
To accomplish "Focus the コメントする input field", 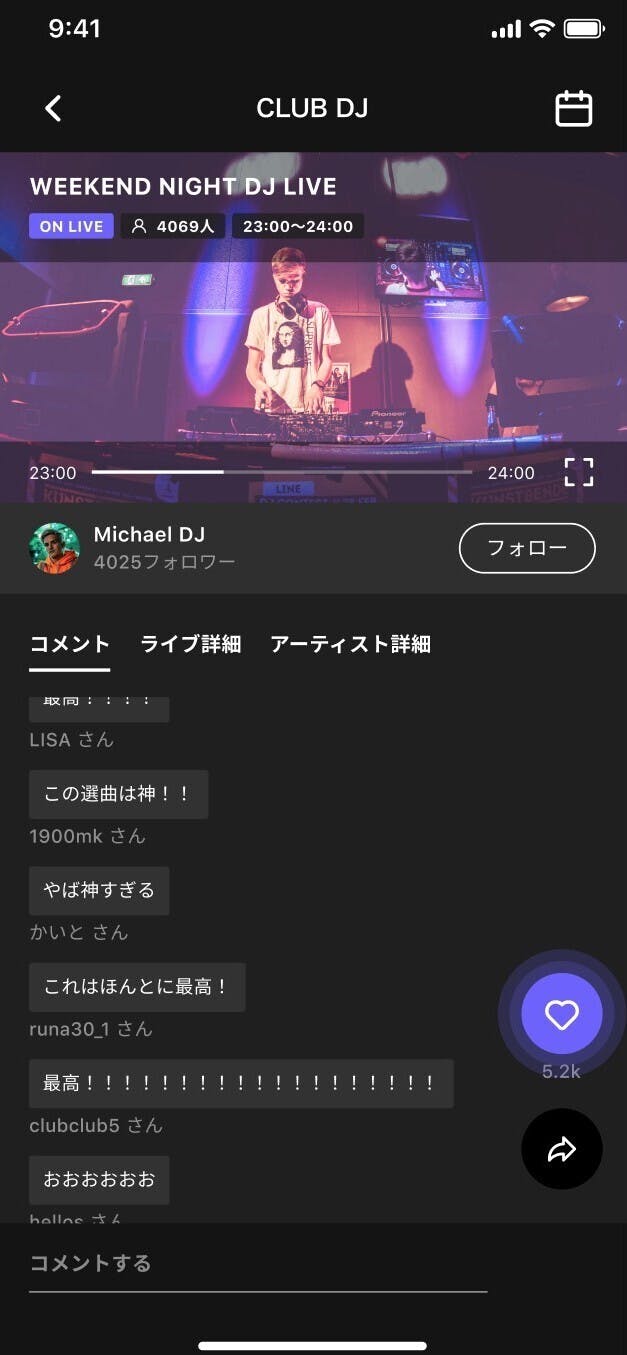I will [x=258, y=1264].
